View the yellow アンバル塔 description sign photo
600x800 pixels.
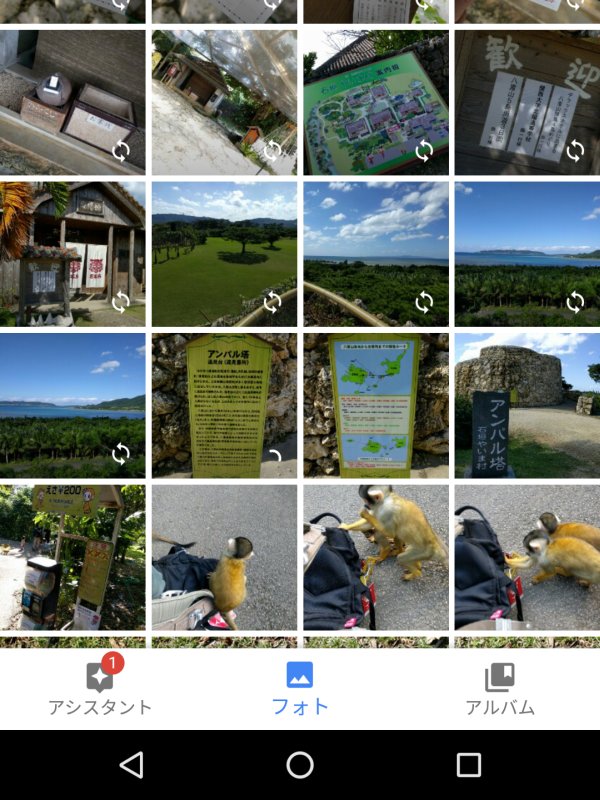pos(224,405)
